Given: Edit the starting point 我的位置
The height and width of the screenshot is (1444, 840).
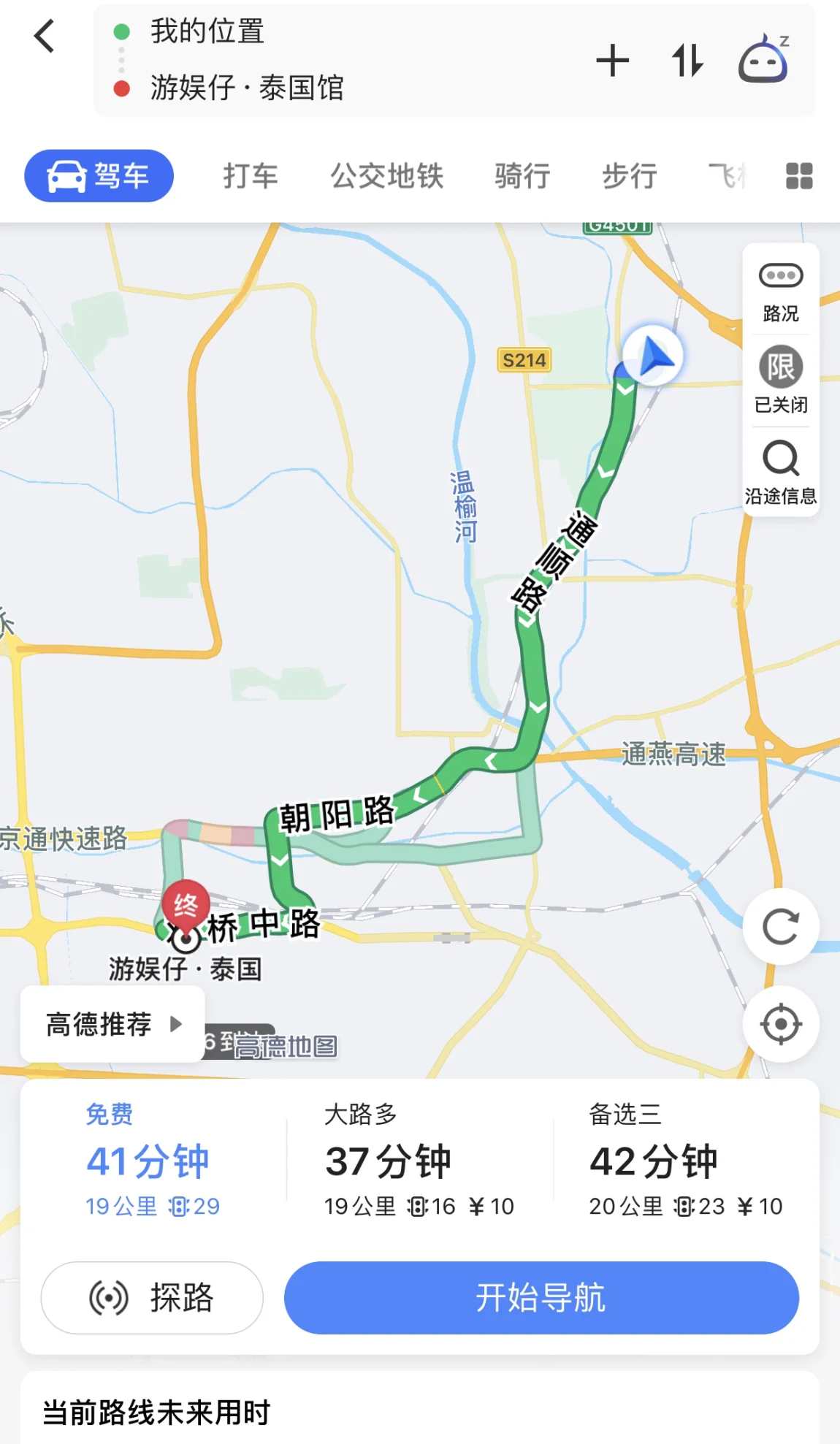Looking at the screenshot, I should (x=207, y=31).
